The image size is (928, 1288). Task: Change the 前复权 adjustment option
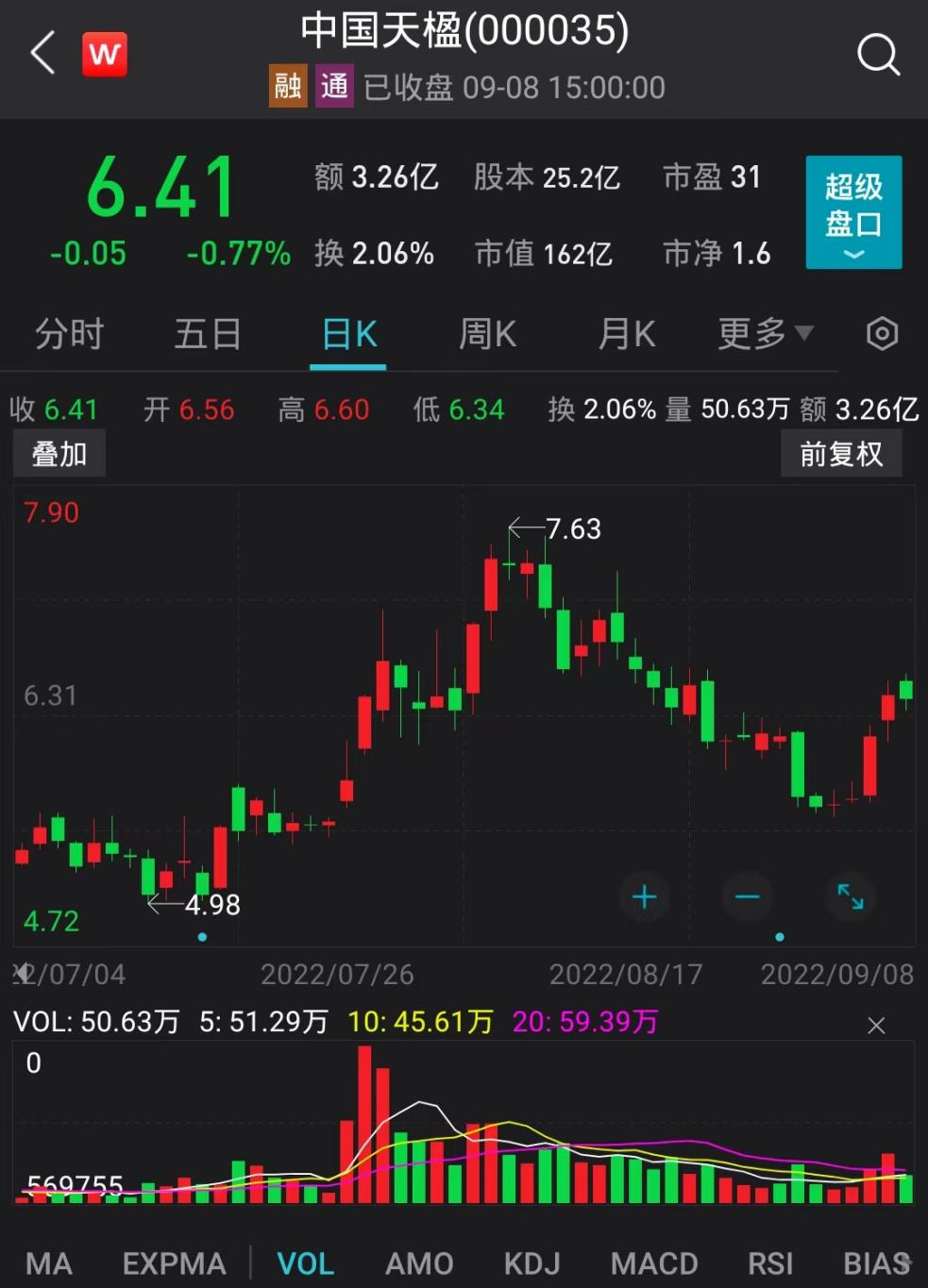pyautogui.click(x=840, y=454)
